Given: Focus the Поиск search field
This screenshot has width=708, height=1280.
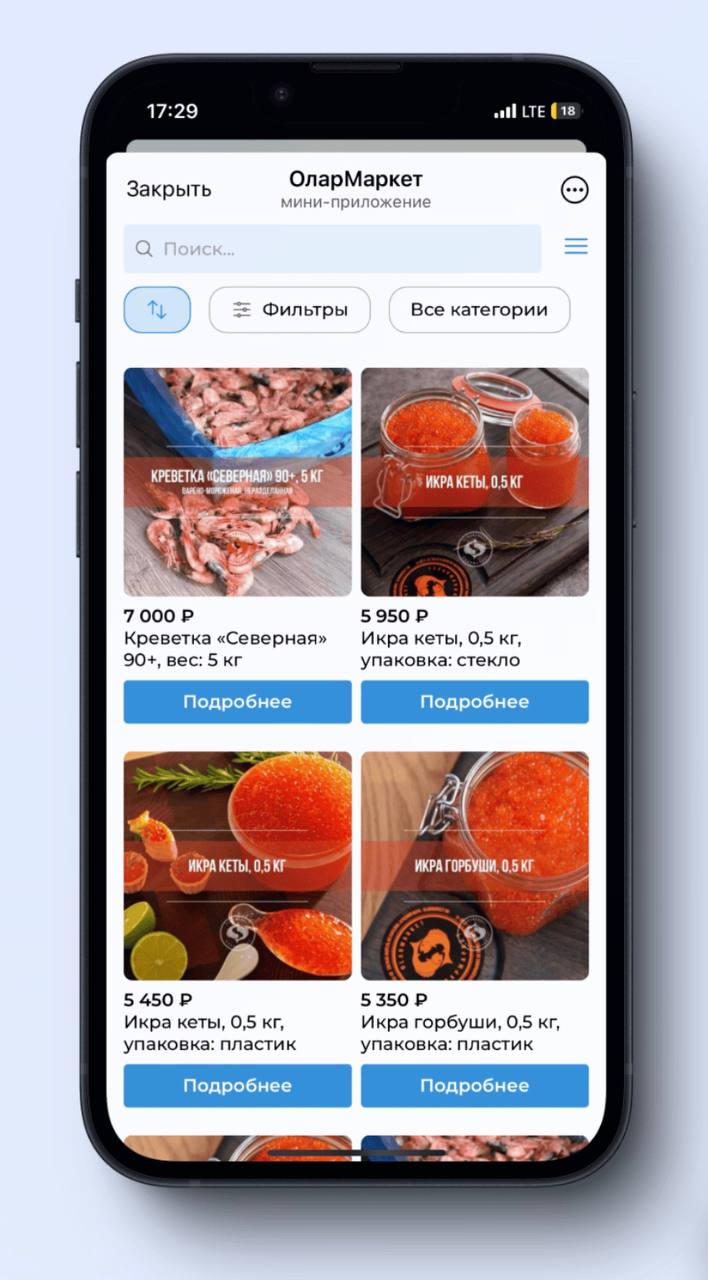Looking at the screenshot, I should coord(332,249).
